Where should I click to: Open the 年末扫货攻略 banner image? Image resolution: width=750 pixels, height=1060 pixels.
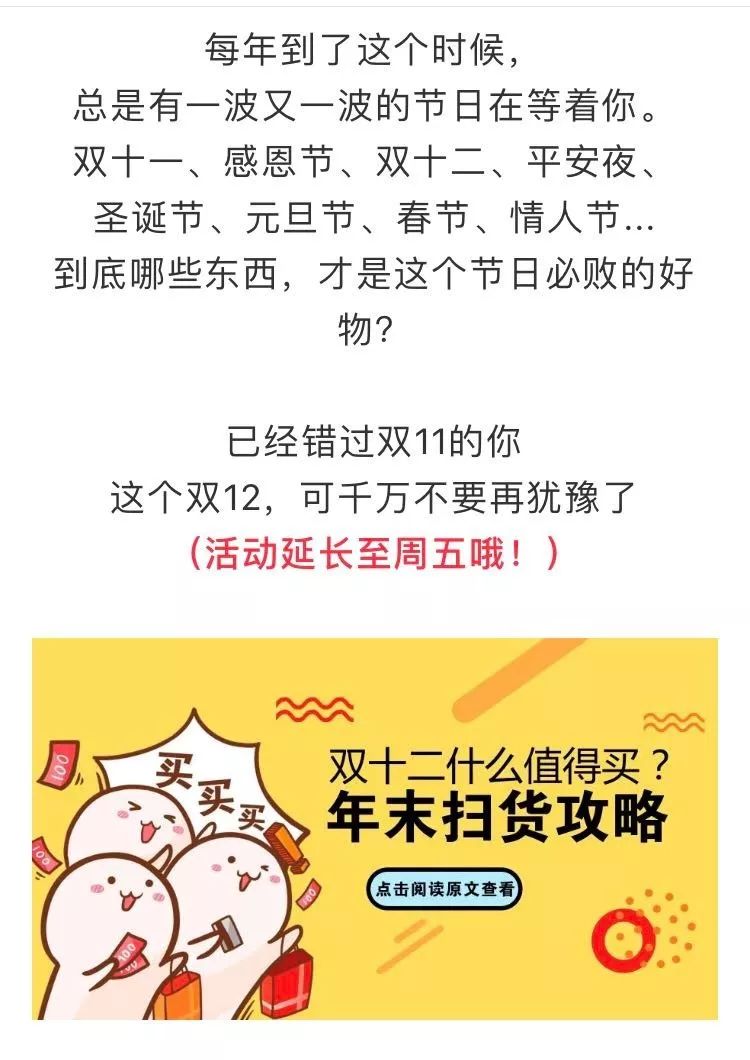tap(374, 828)
